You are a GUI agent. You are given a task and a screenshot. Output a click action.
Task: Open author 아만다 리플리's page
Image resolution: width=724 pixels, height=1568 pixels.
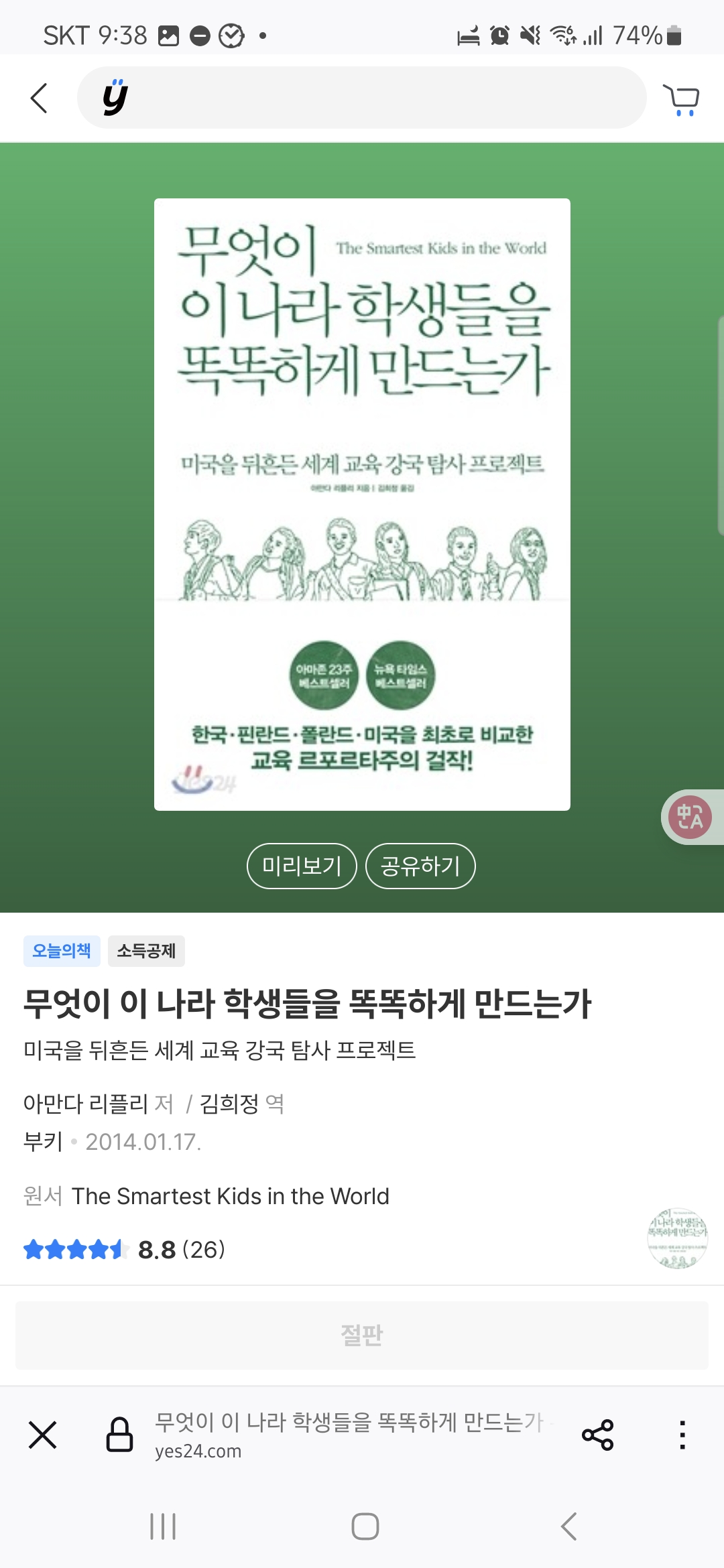pyautogui.click(x=85, y=1103)
